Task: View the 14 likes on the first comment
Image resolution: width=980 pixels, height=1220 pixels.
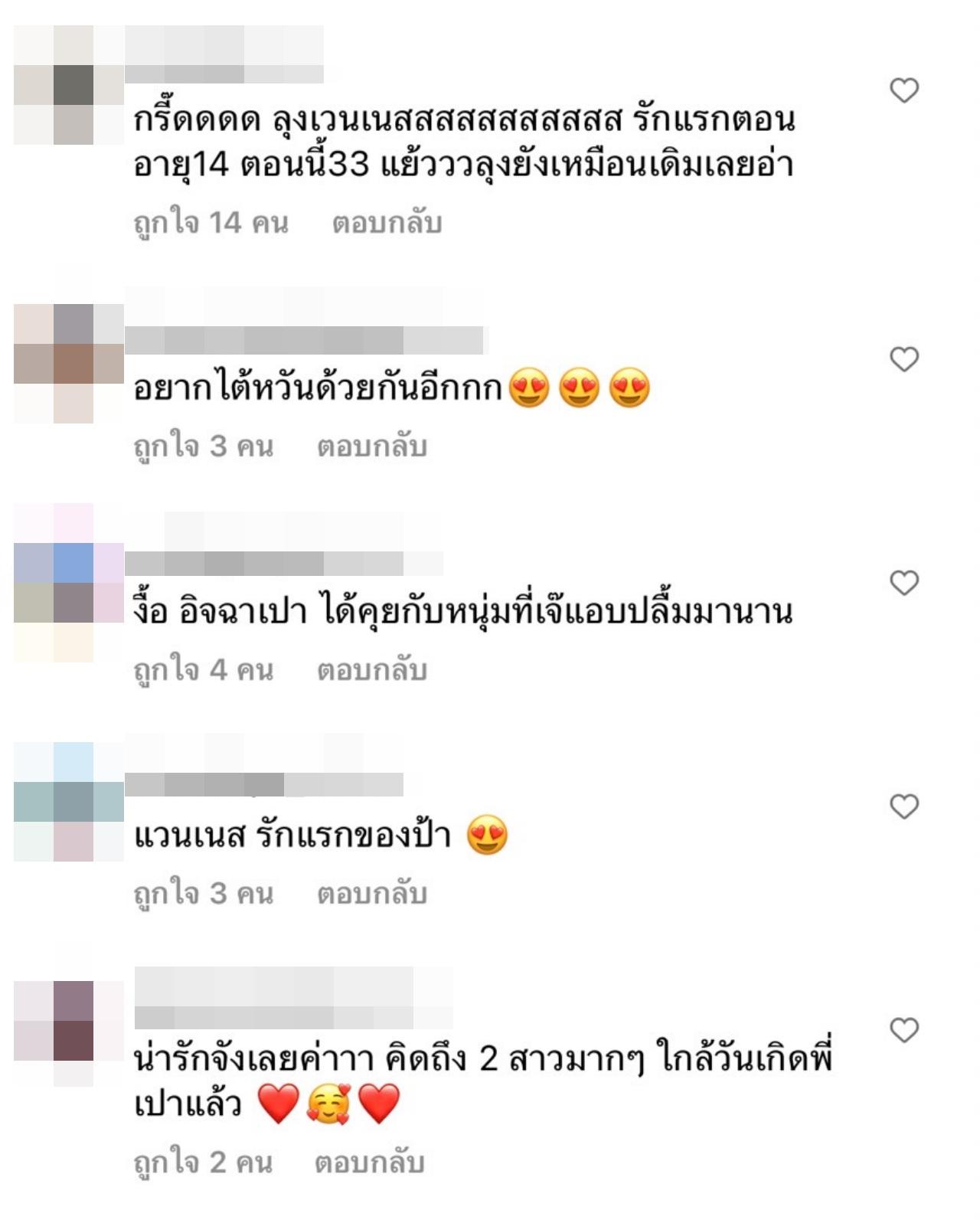Action: click(x=211, y=223)
